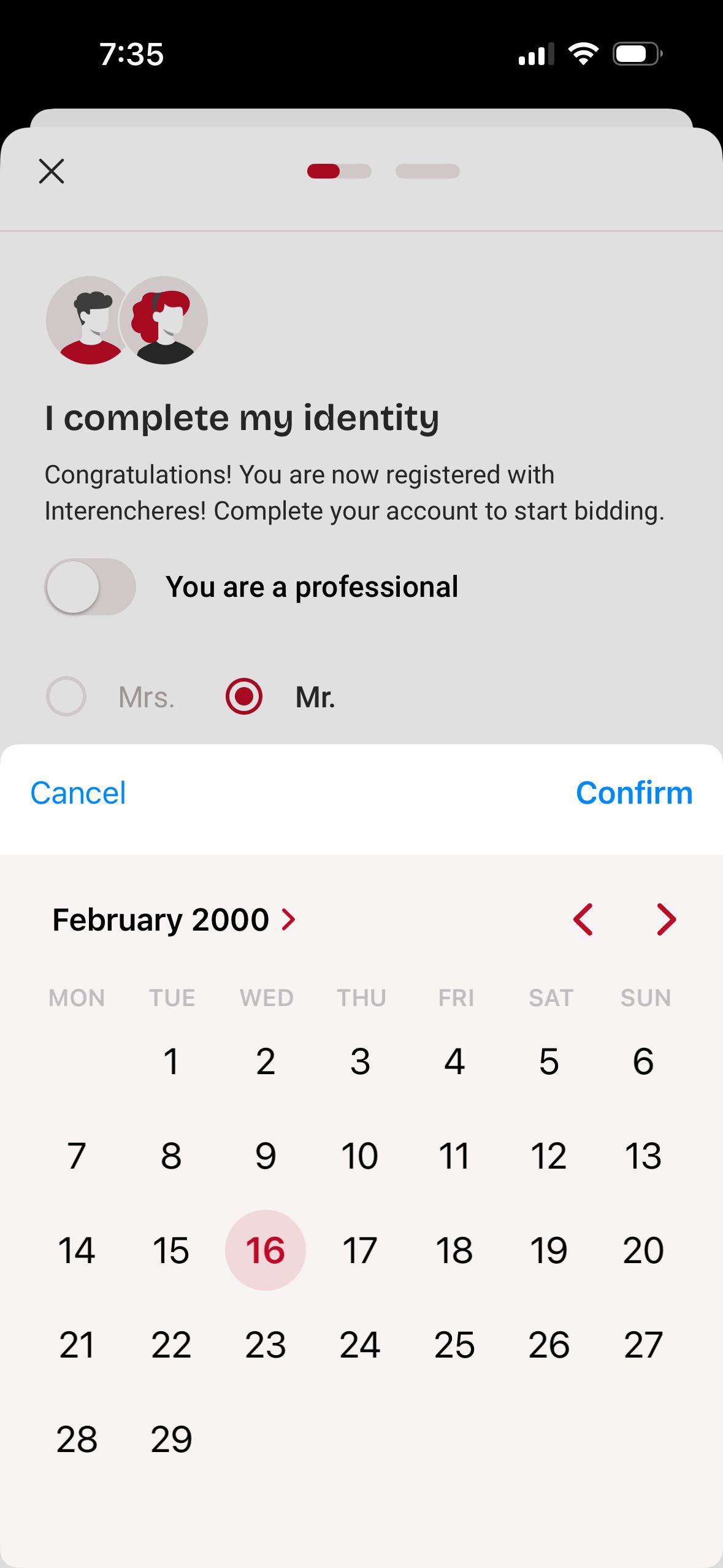Choose Sunday the 13th
This screenshot has width=723, height=1568.
643,1156
